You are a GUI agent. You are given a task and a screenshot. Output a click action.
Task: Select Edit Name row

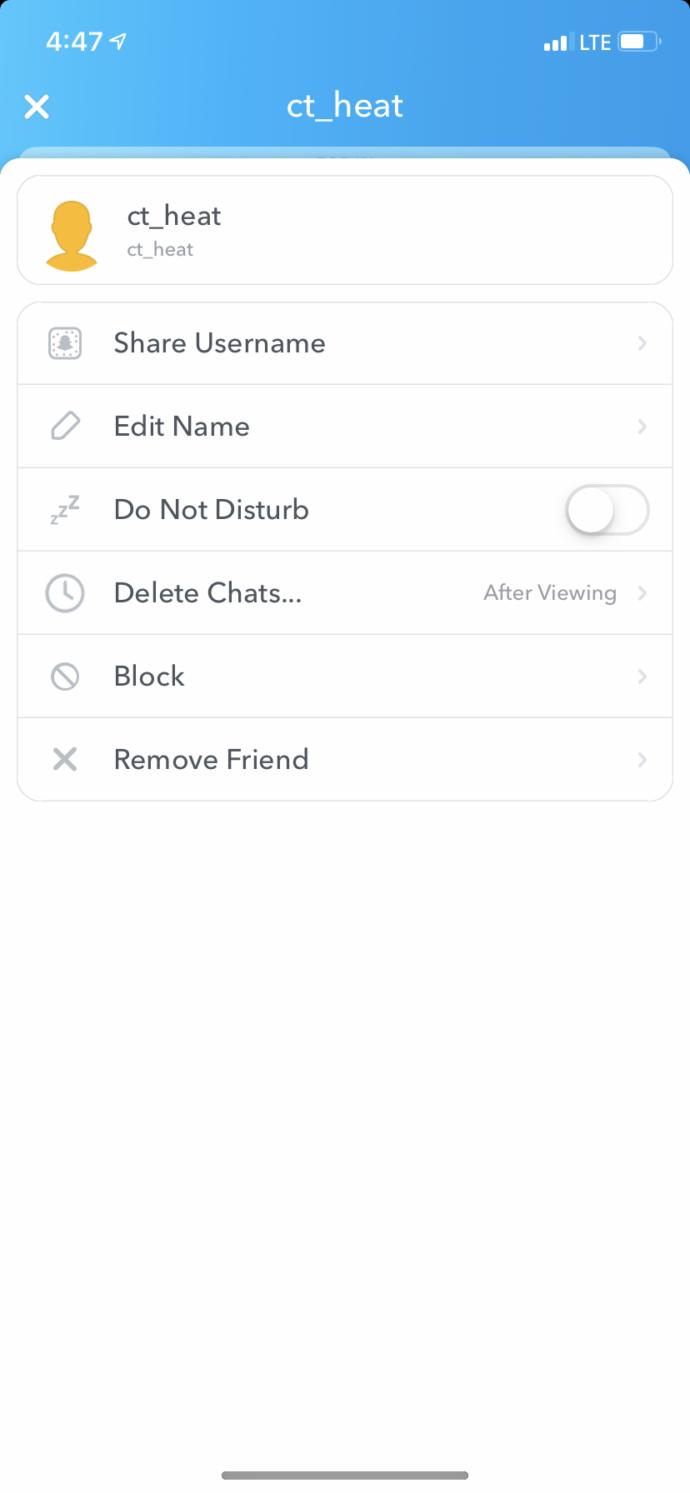pyautogui.click(x=345, y=426)
